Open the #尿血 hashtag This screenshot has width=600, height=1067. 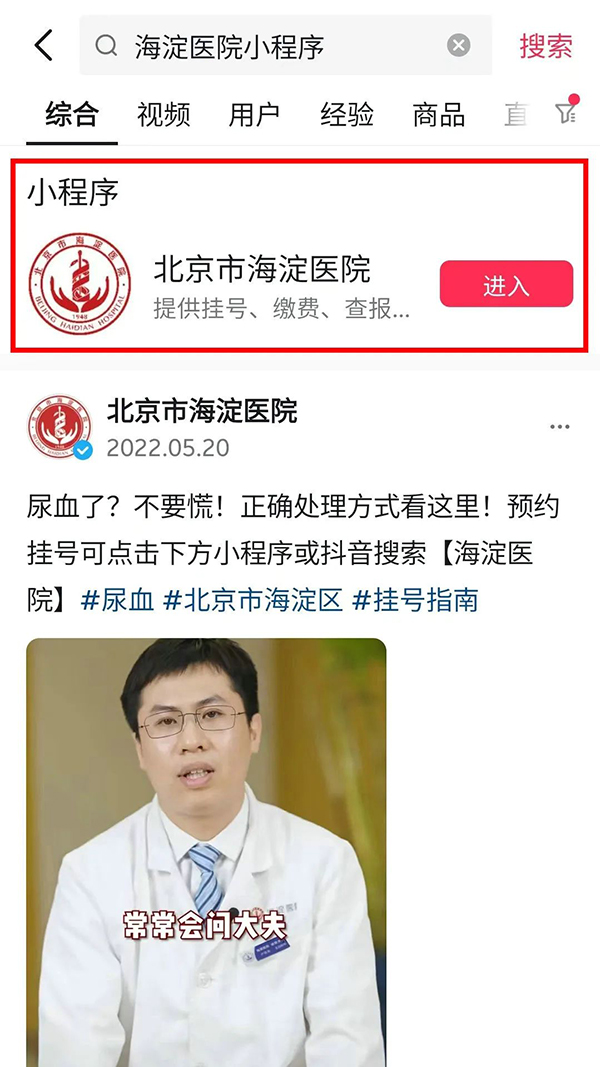coord(118,600)
